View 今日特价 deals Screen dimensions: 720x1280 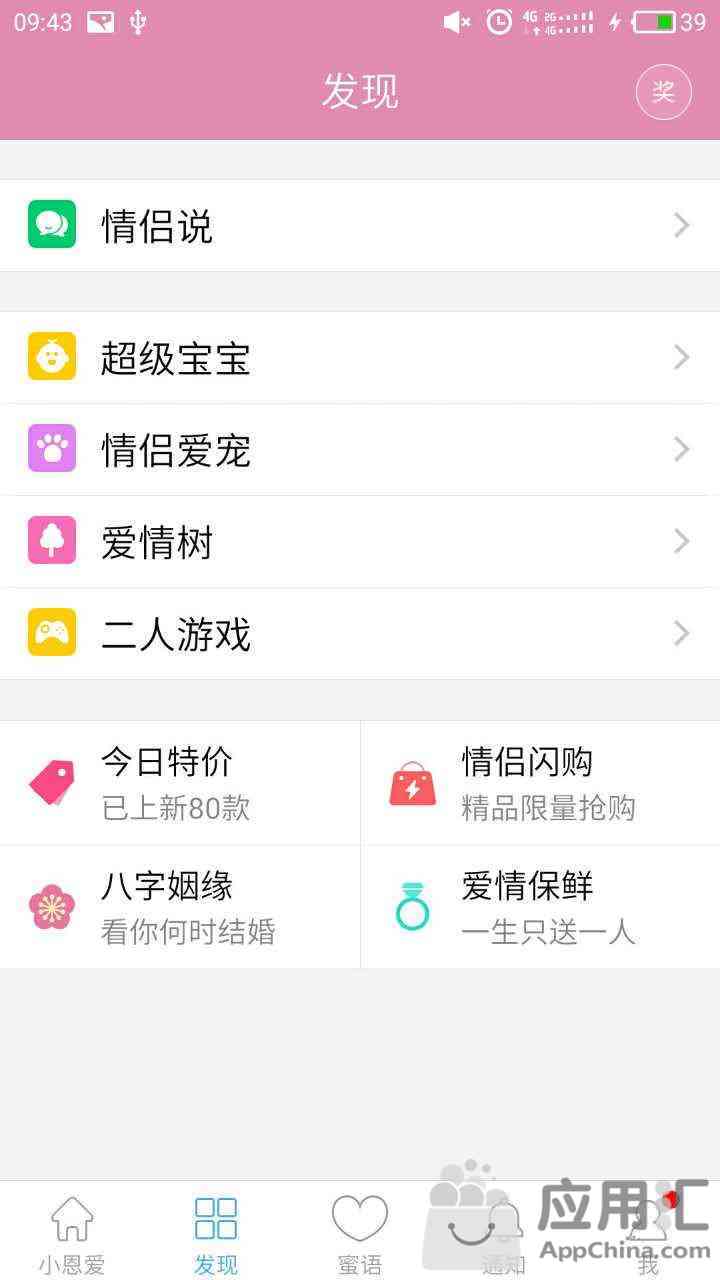coord(180,783)
